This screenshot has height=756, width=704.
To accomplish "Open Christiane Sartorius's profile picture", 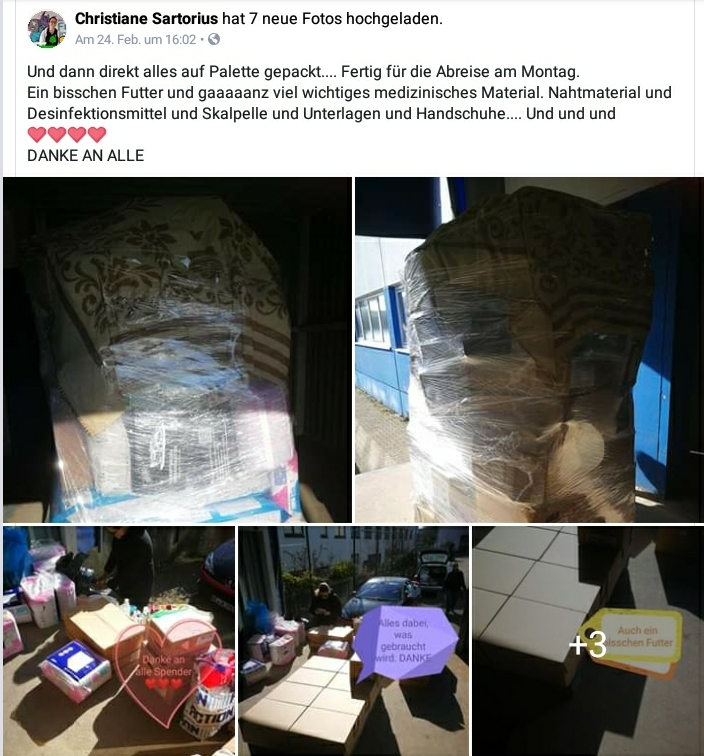I will tap(47, 29).
